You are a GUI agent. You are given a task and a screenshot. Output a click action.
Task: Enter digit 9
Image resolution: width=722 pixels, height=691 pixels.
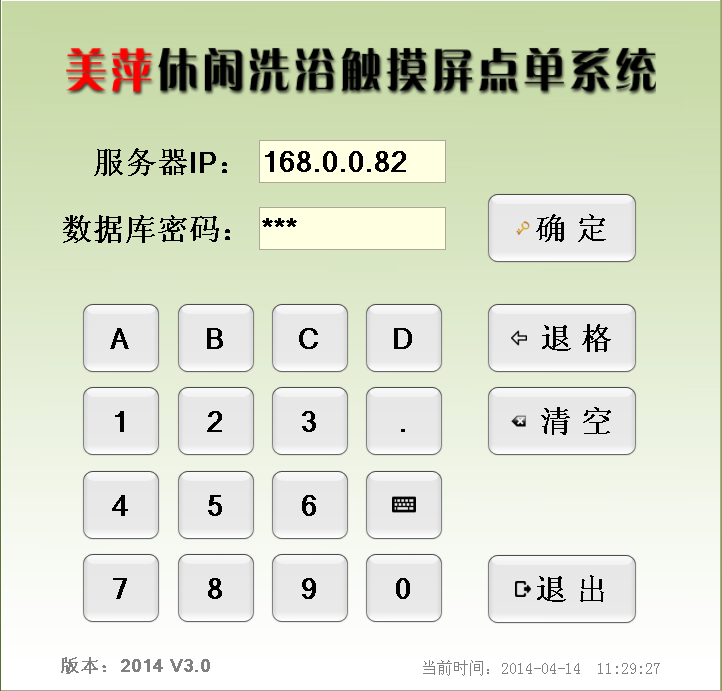click(309, 588)
